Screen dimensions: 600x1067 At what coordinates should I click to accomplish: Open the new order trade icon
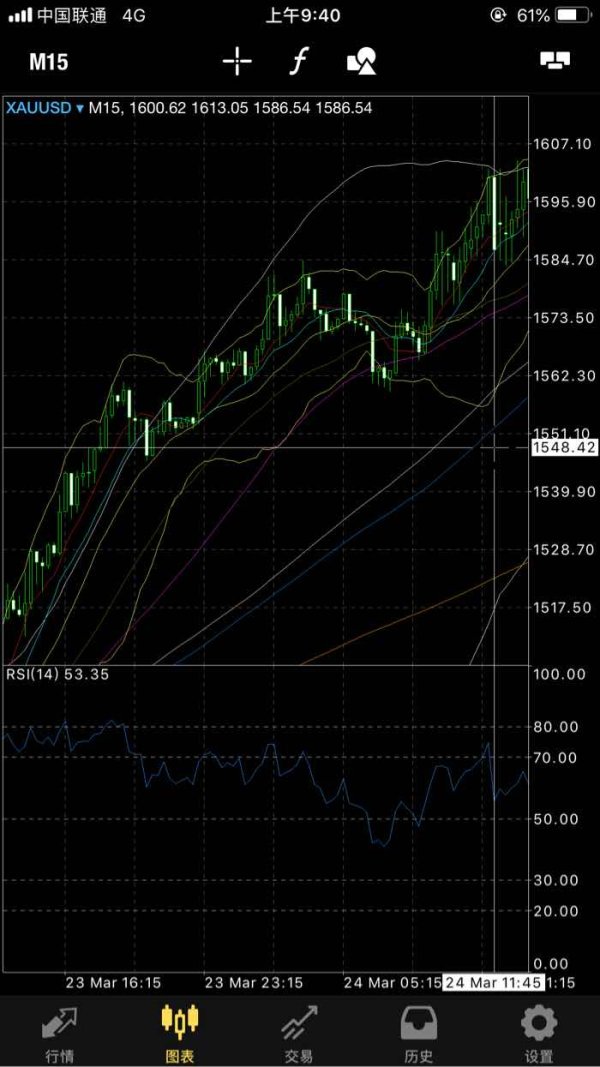pyautogui.click(x=554, y=62)
